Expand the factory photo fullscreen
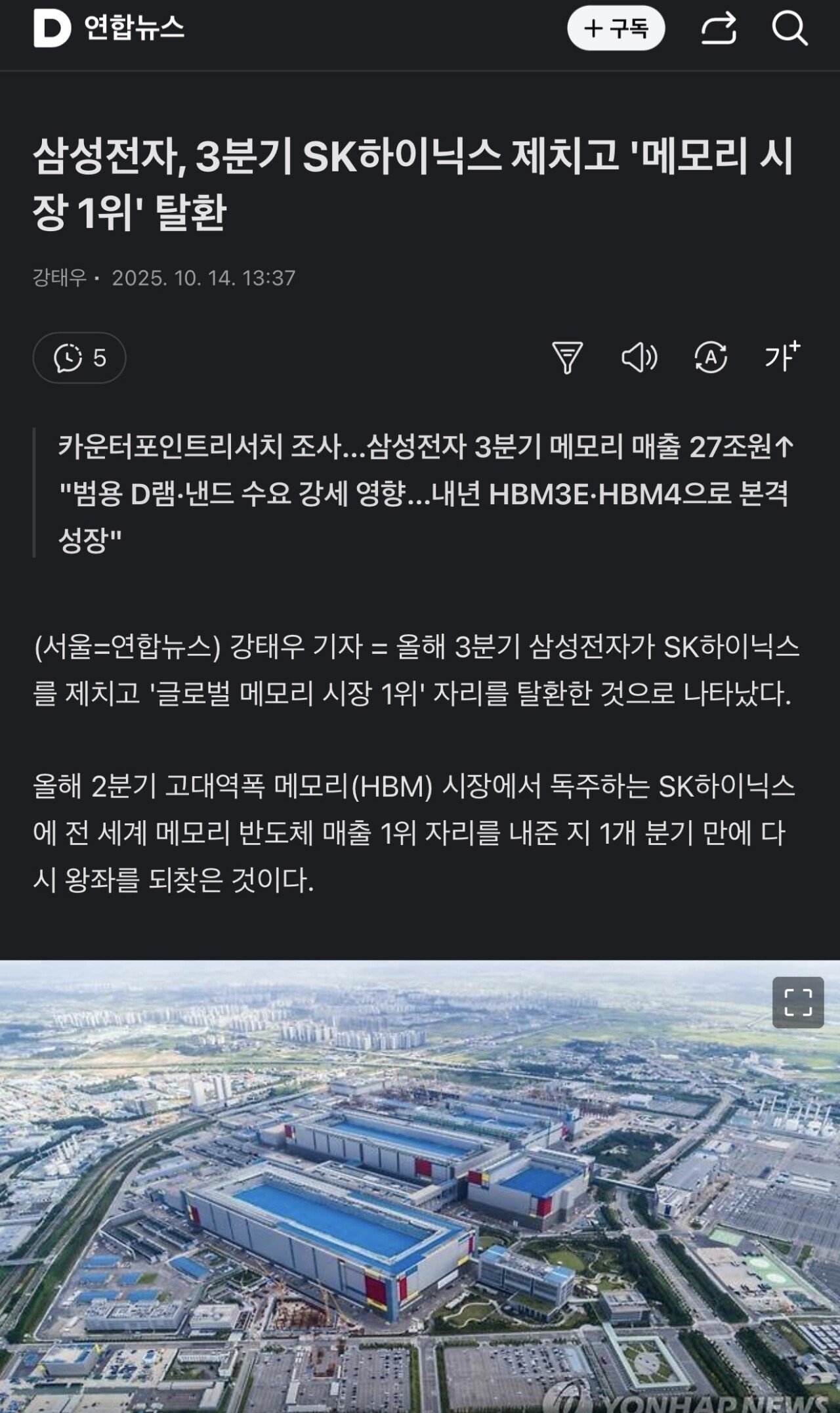This screenshot has height=1413, width=840. click(x=798, y=1003)
